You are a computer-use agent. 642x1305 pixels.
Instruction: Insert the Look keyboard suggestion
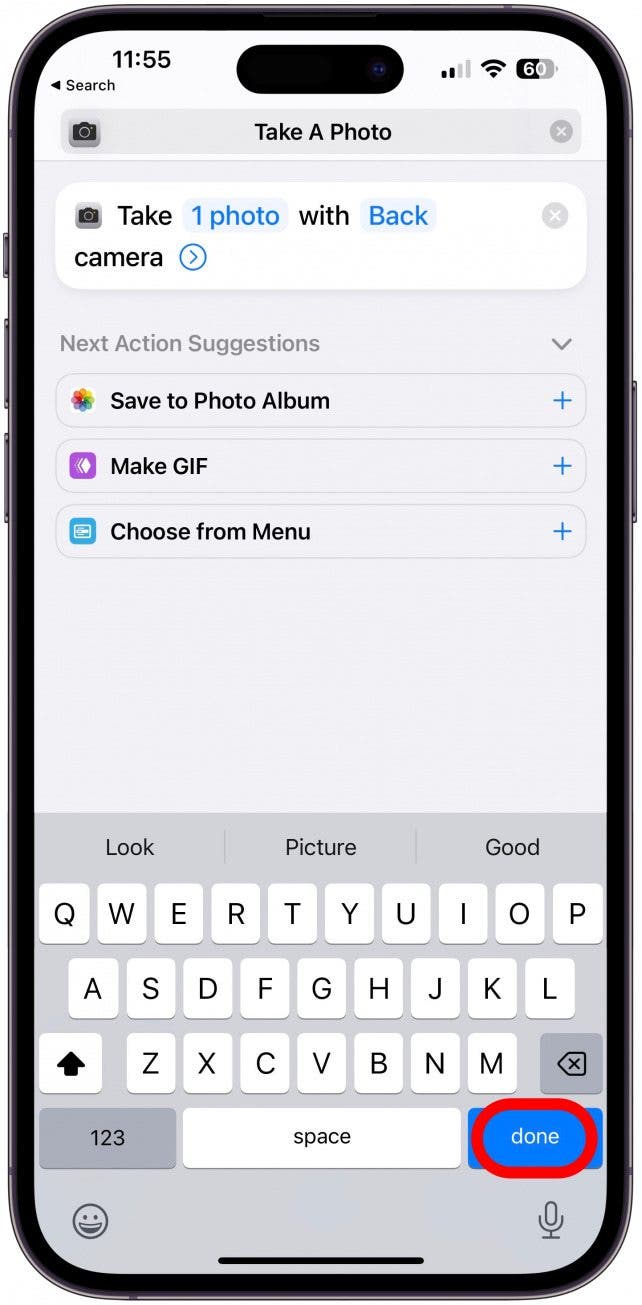click(x=130, y=847)
